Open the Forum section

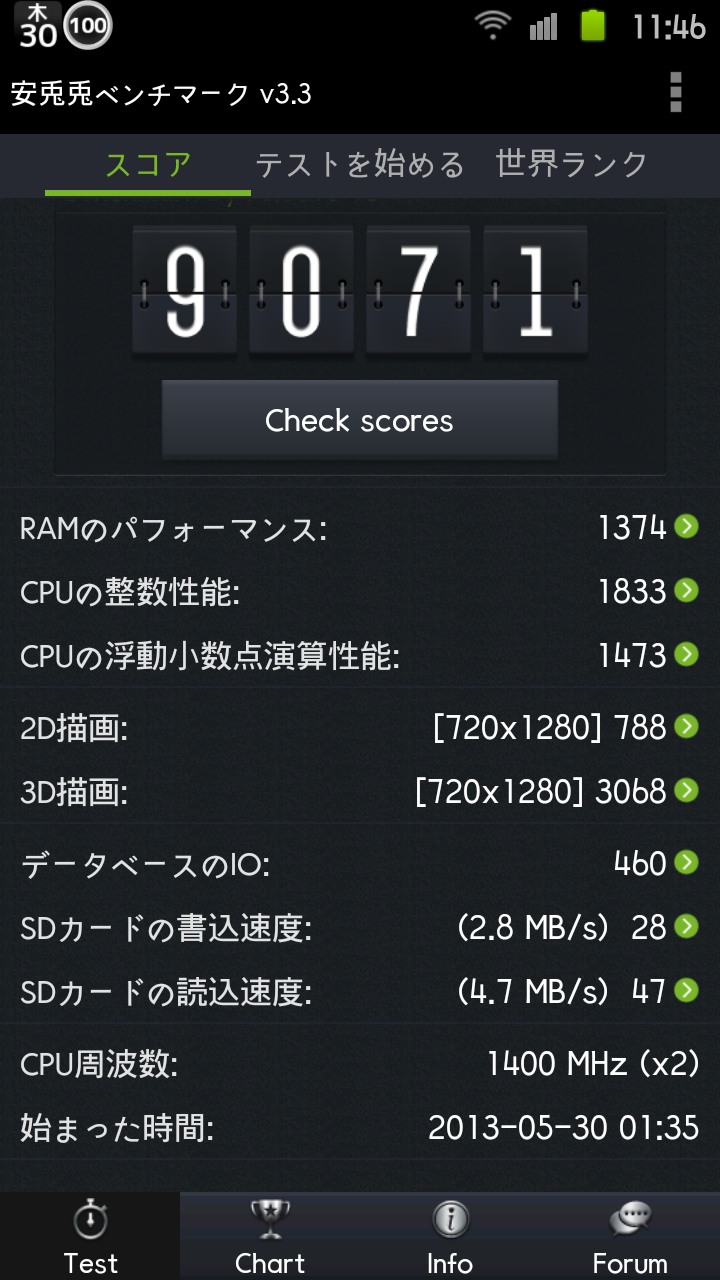tap(630, 1238)
